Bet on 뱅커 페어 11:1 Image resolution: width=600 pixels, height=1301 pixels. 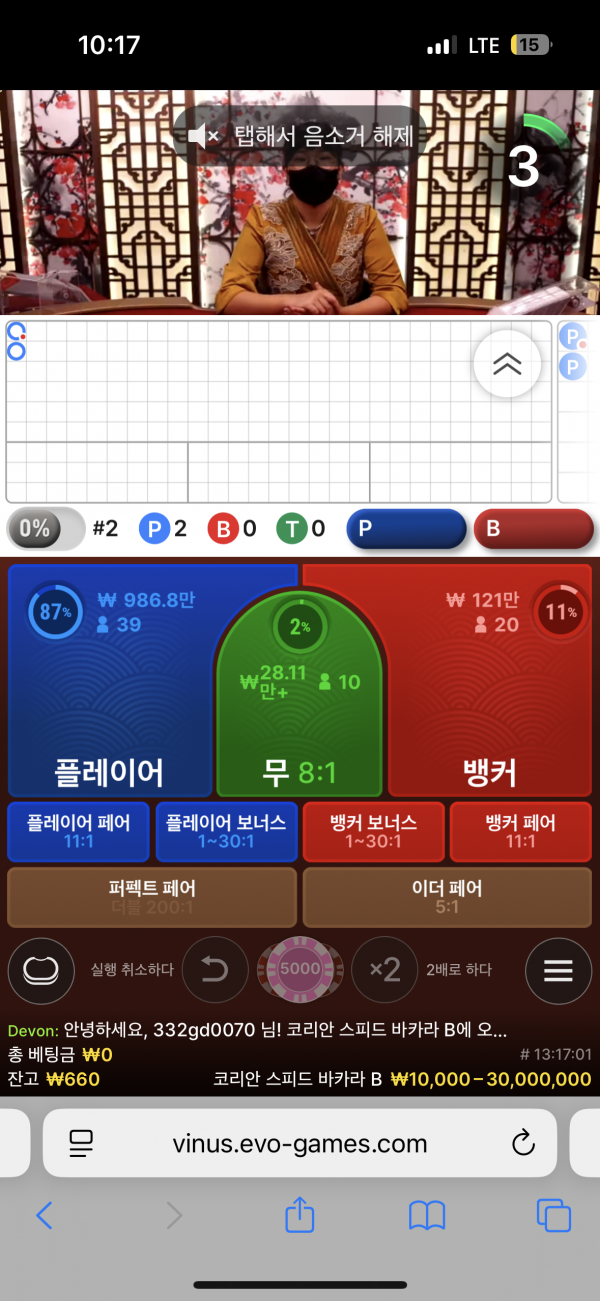point(520,832)
